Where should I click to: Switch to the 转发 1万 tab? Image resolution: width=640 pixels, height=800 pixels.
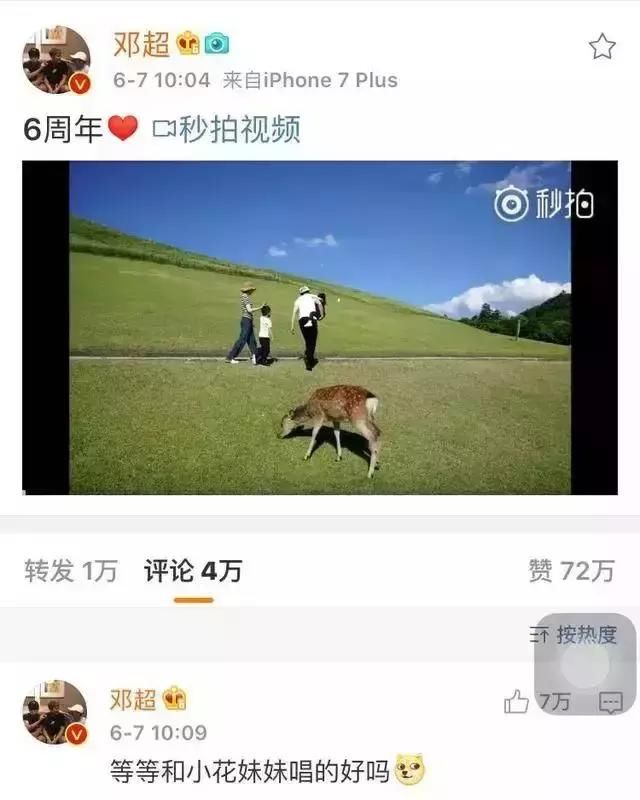click(71, 571)
